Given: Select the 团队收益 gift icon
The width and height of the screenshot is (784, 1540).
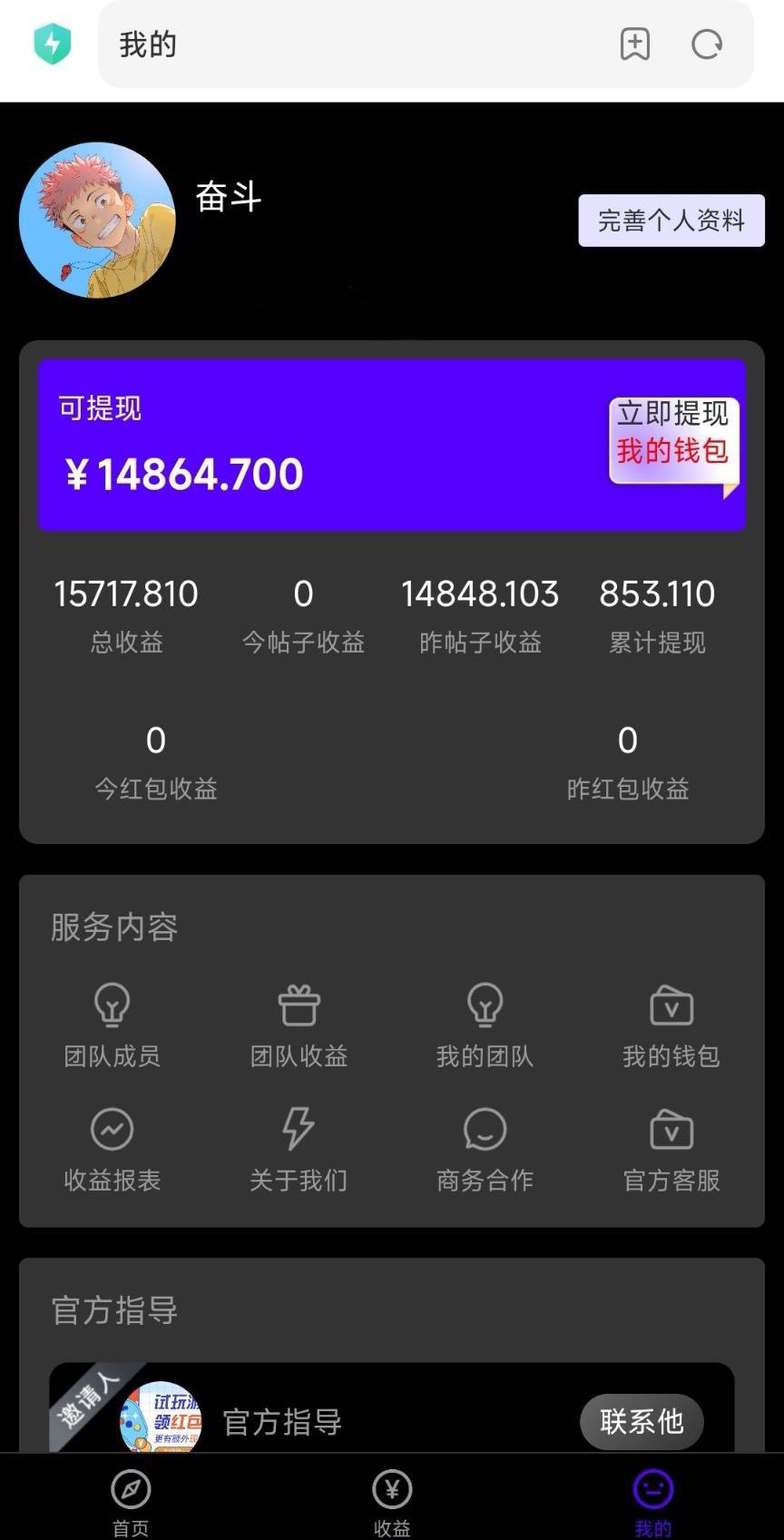Looking at the screenshot, I should [299, 1026].
